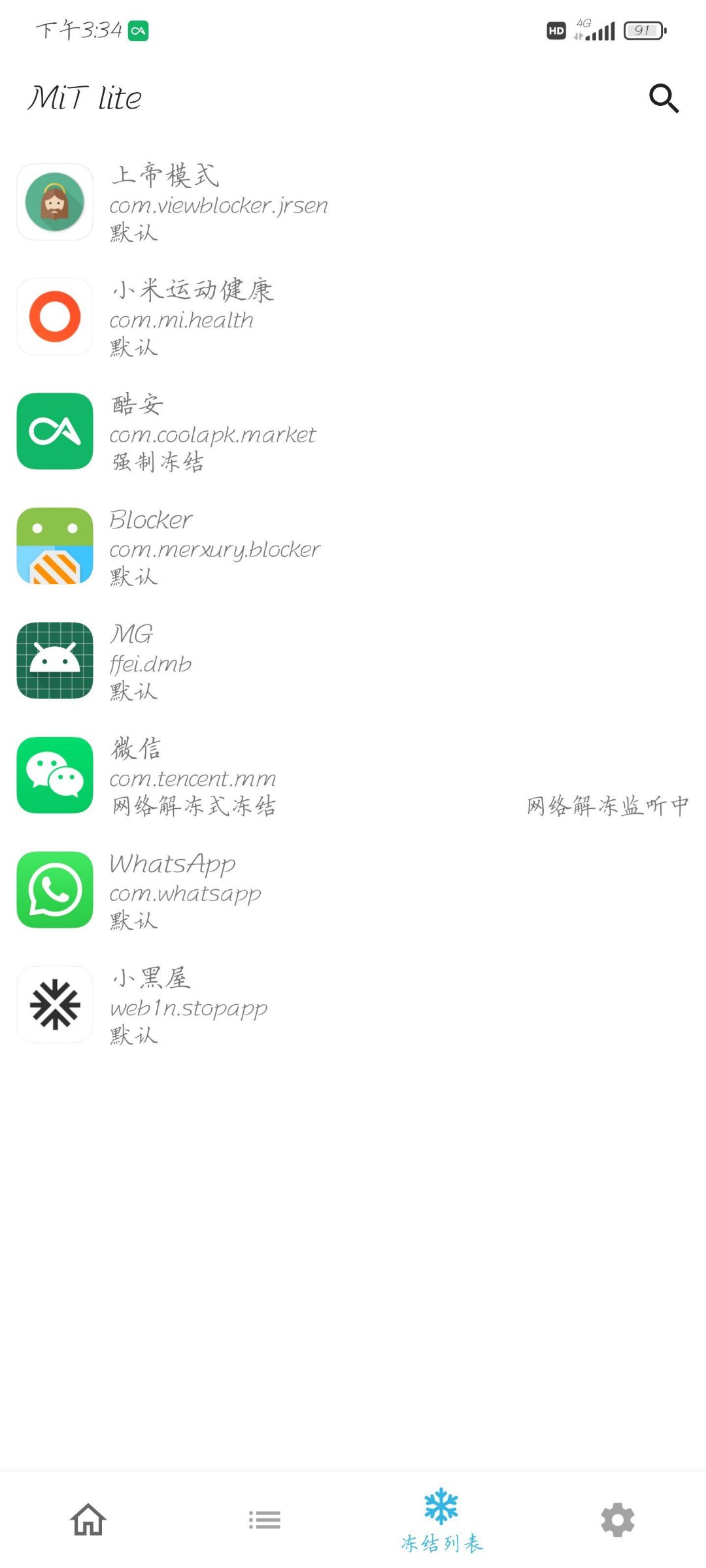Tap the Blocker app icon

click(54, 546)
